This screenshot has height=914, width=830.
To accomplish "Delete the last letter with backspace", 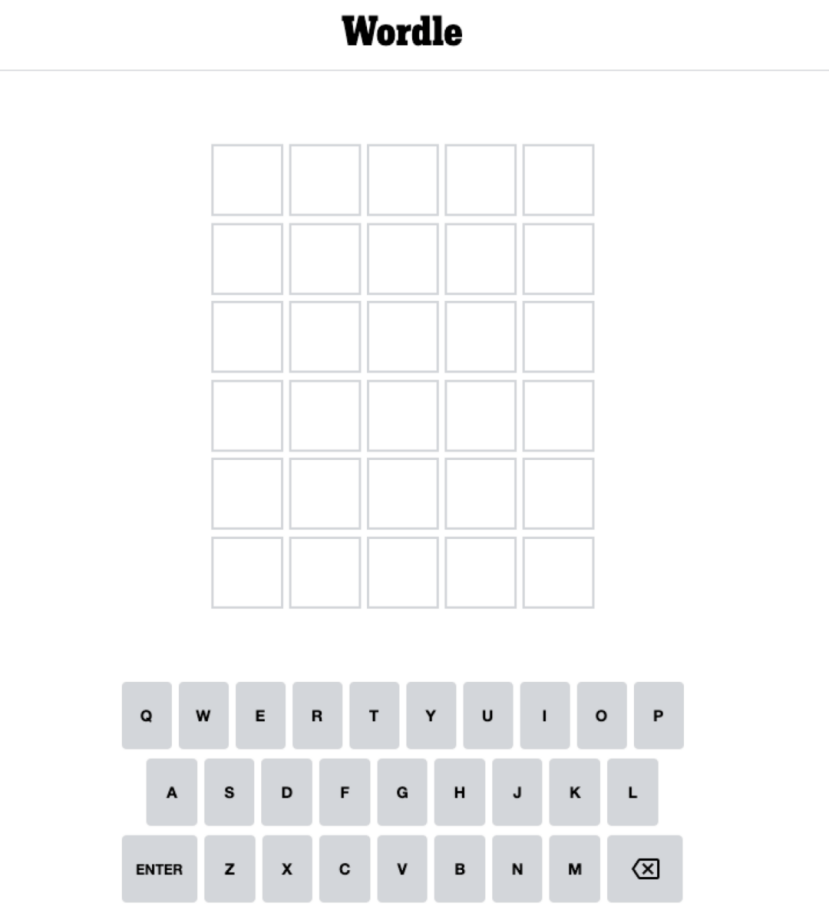I will [x=645, y=869].
